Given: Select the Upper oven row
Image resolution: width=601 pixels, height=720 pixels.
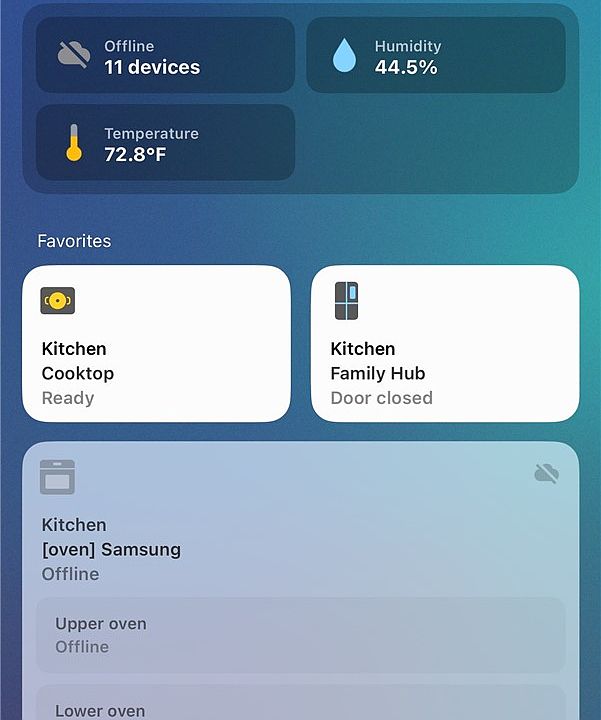Looking at the screenshot, I should tap(300, 635).
